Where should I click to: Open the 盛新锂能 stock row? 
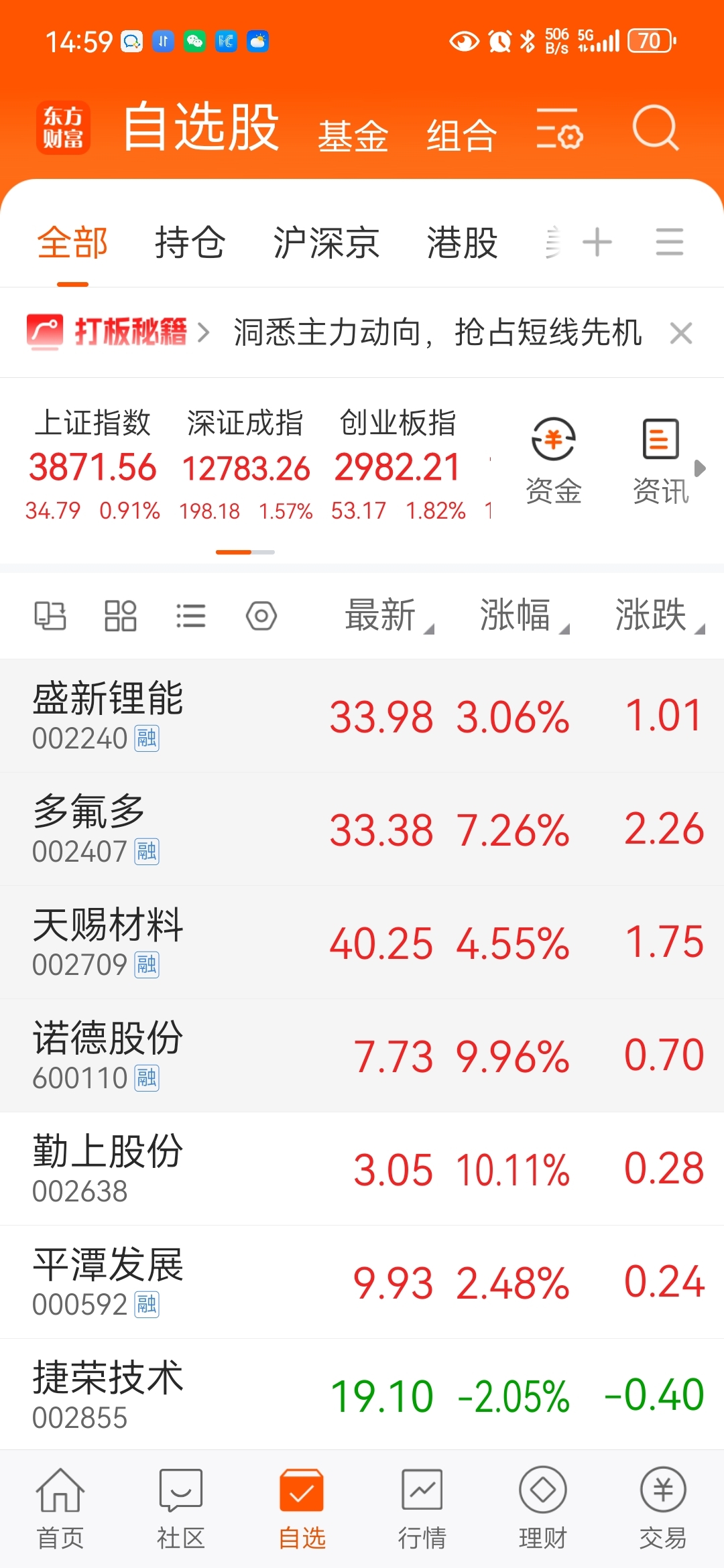pyautogui.click(x=362, y=716)
